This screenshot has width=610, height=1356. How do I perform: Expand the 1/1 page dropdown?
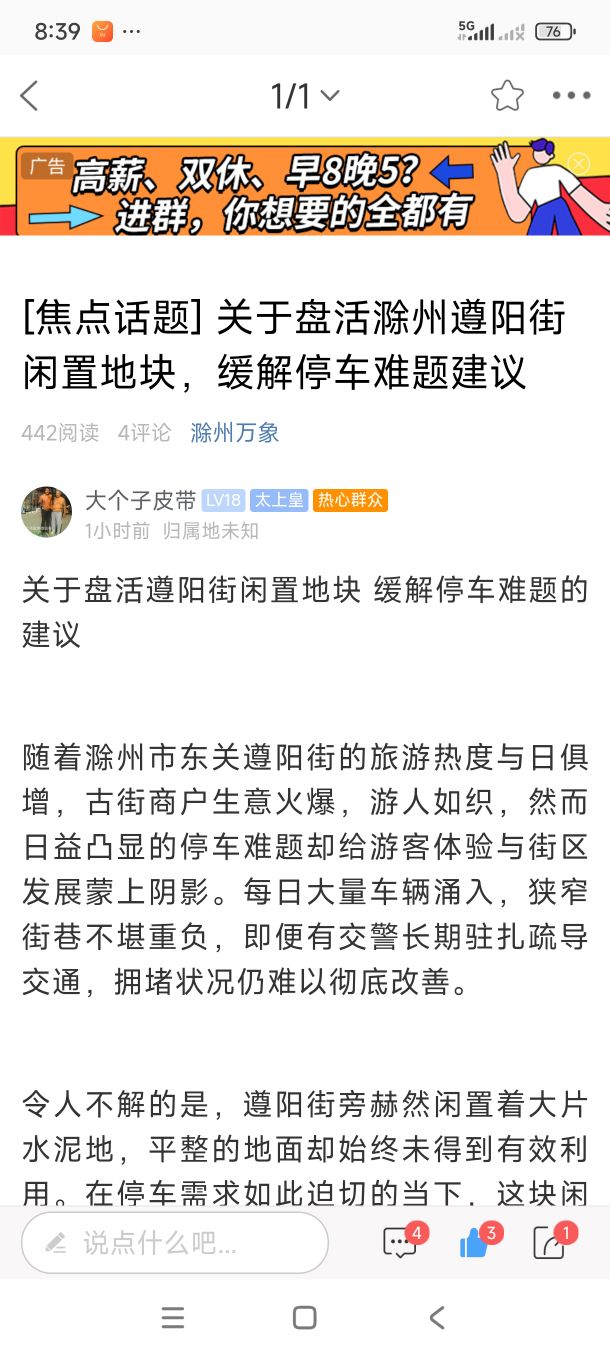(x=305, y=96)
